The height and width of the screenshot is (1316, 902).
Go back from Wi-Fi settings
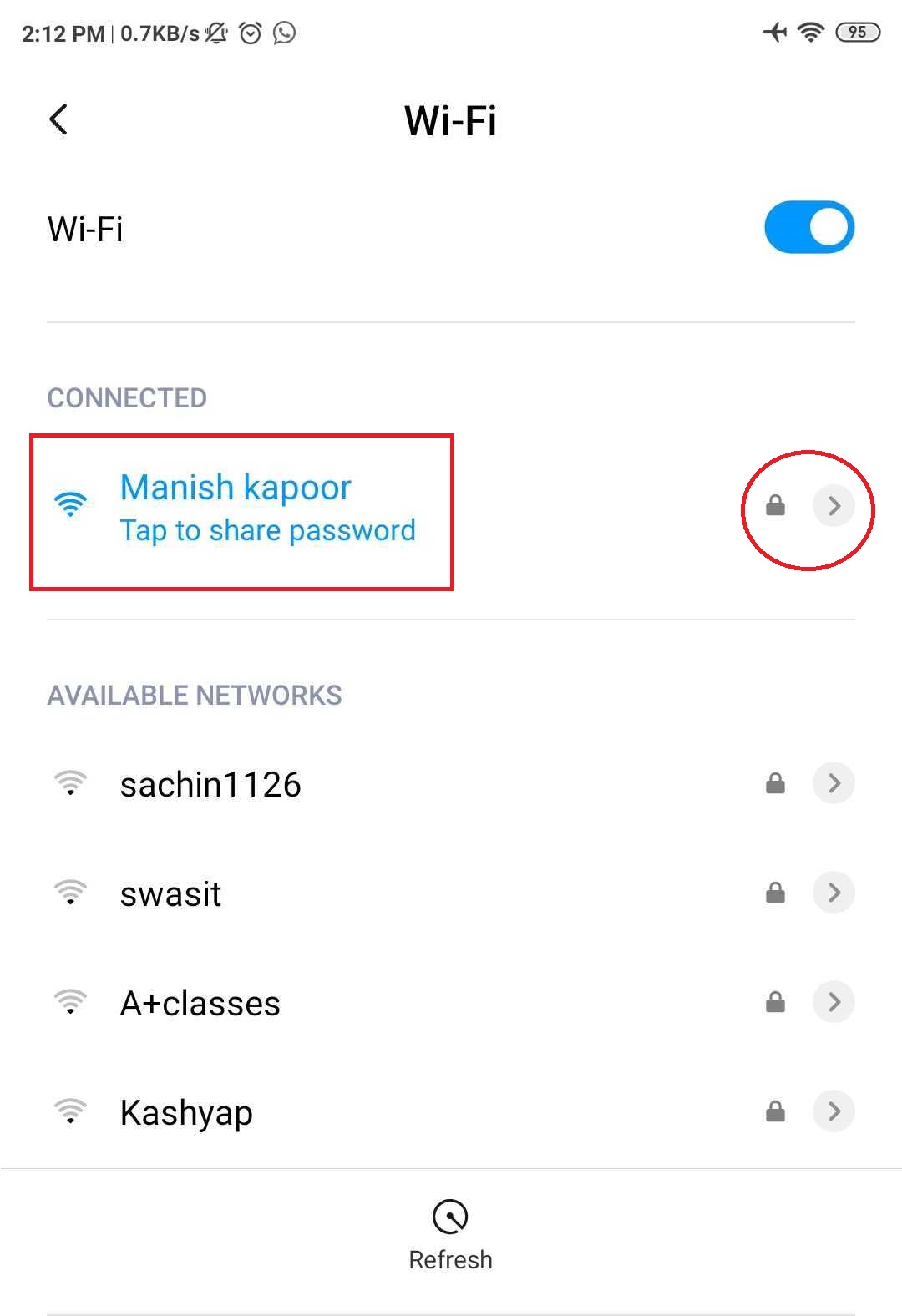pos(58,119)
